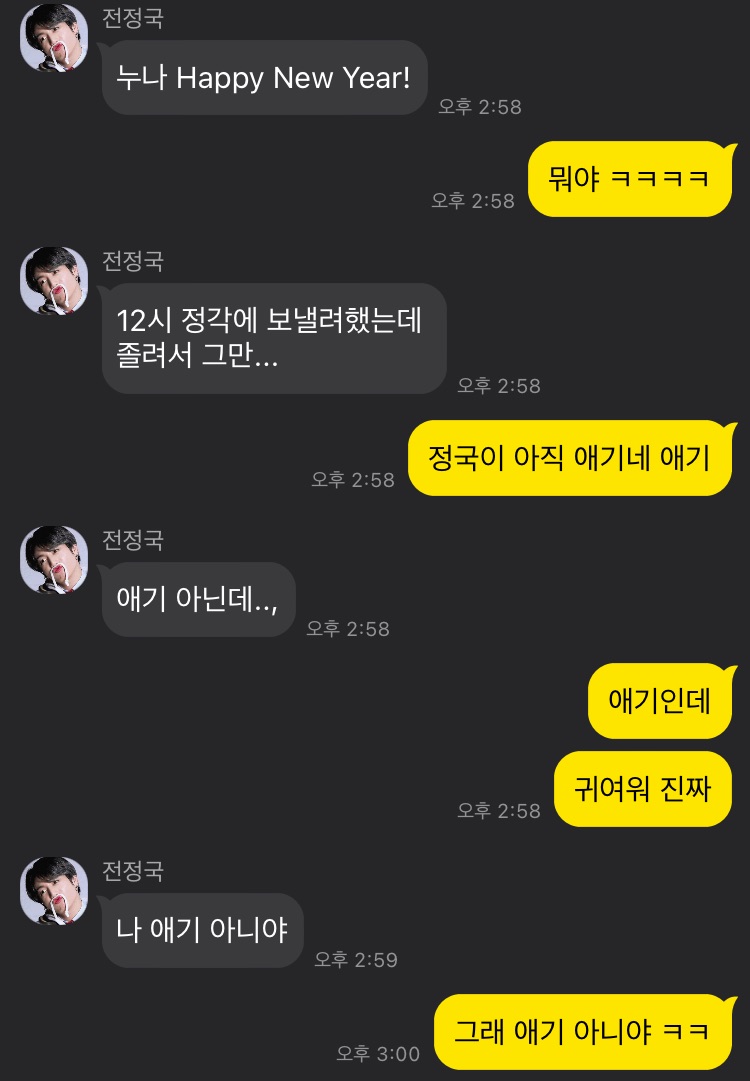
Task: Tap 전정국's avatar next to the 12시 정각에 message
Action: pos(54,281)
